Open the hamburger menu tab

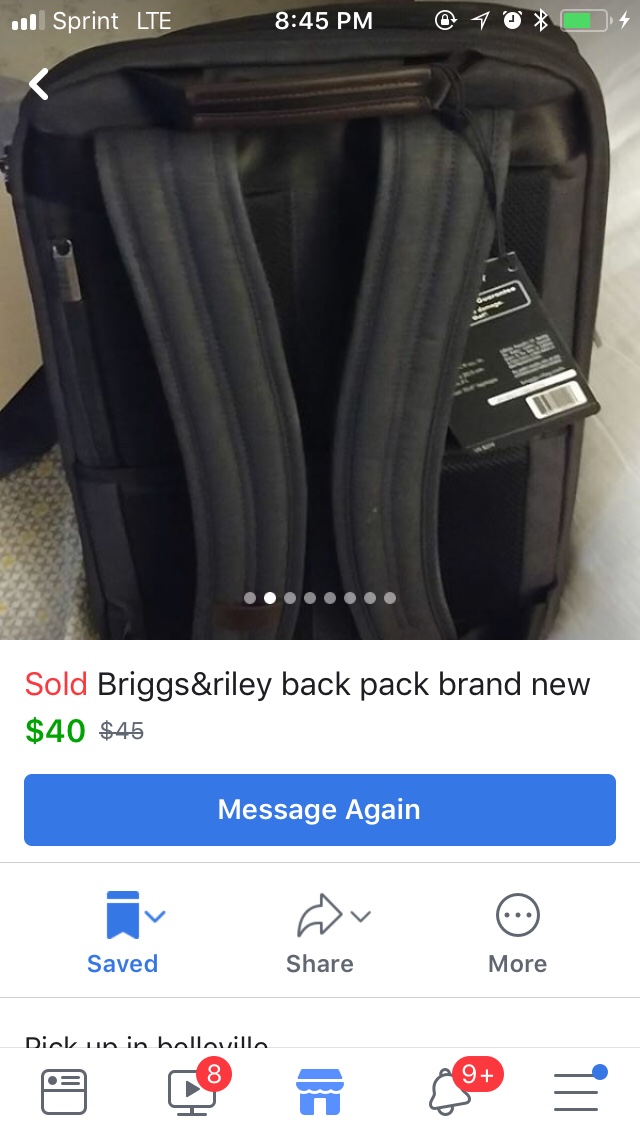click(576, 1091)
